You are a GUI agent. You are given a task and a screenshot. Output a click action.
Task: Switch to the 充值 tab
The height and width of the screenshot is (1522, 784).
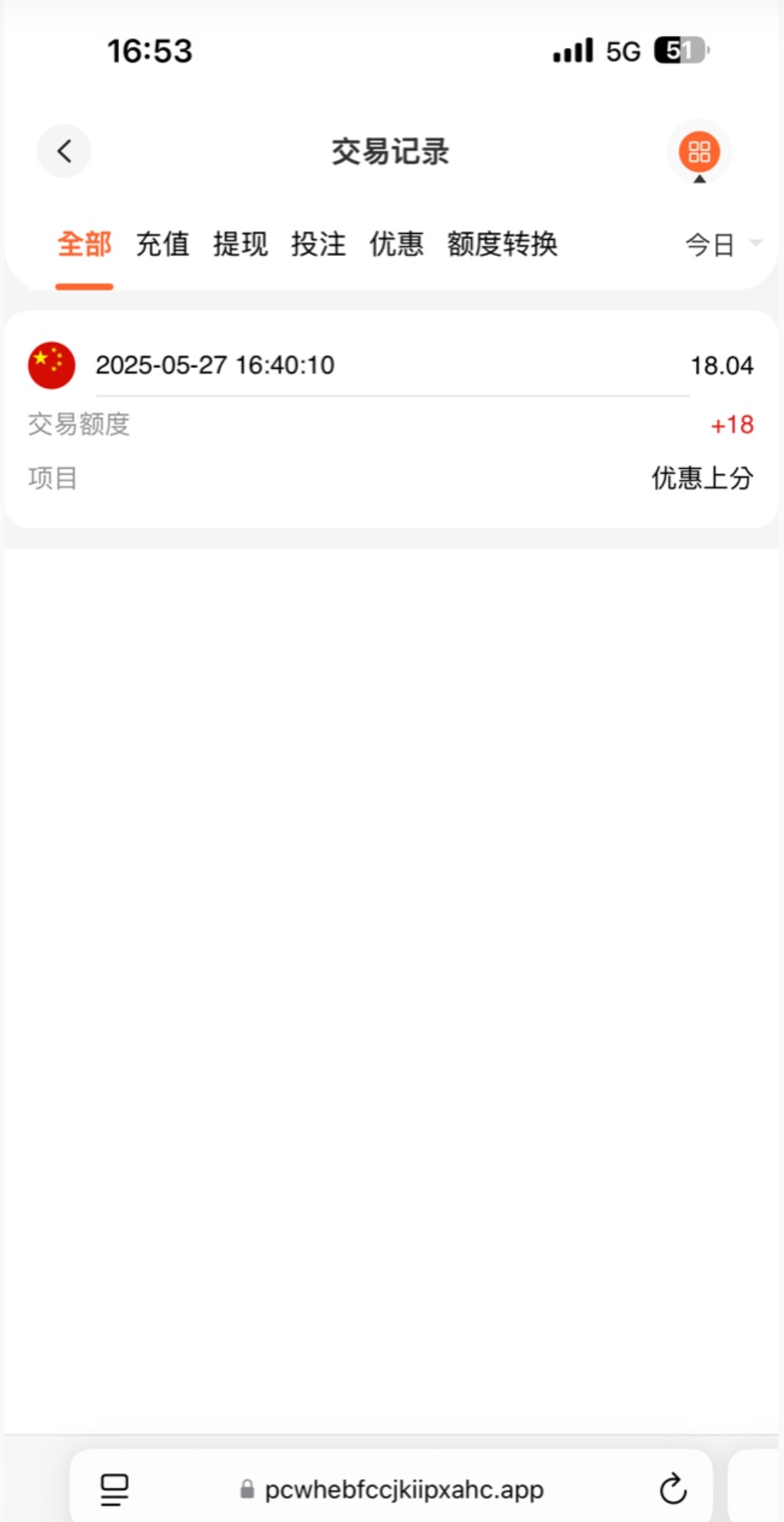tap(163, 244)
